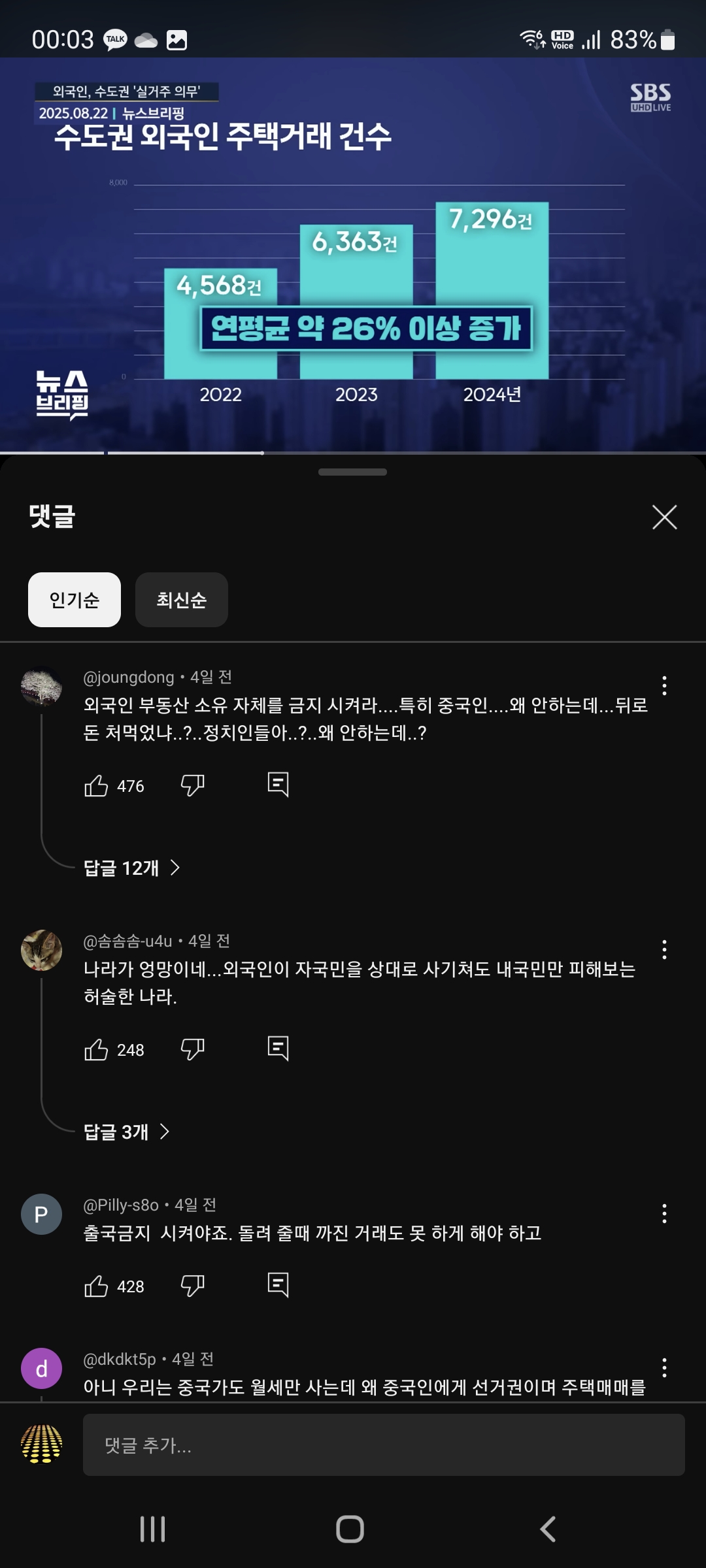Image resolution: width=706 pixels, height=1568 pixels.
Task: Dislike @솜솜솜-u4u's comment
Action: (192, 1049)
